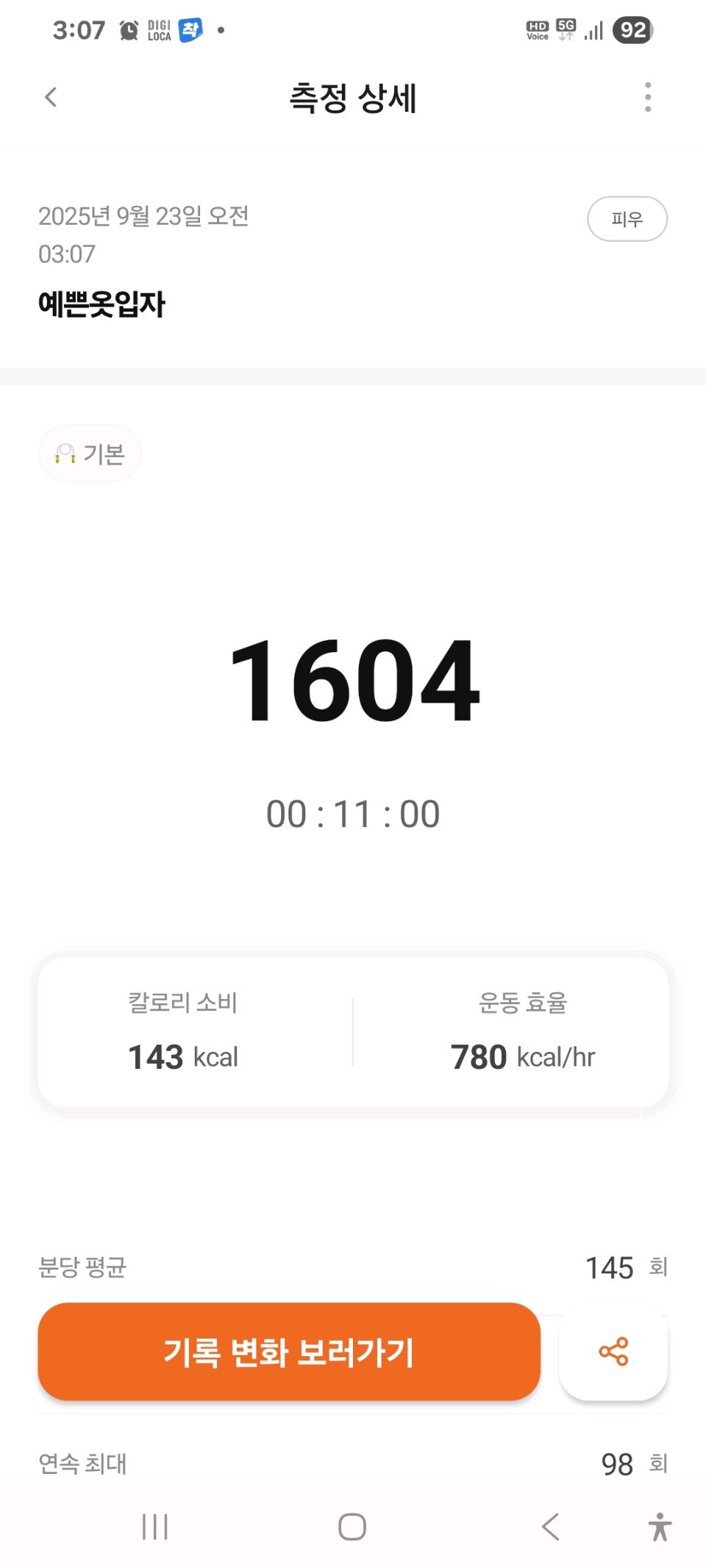Share this measurement record
The width and height of the screenshot is (706, 1568).
pyautogui.click(x=613, y=1352)
